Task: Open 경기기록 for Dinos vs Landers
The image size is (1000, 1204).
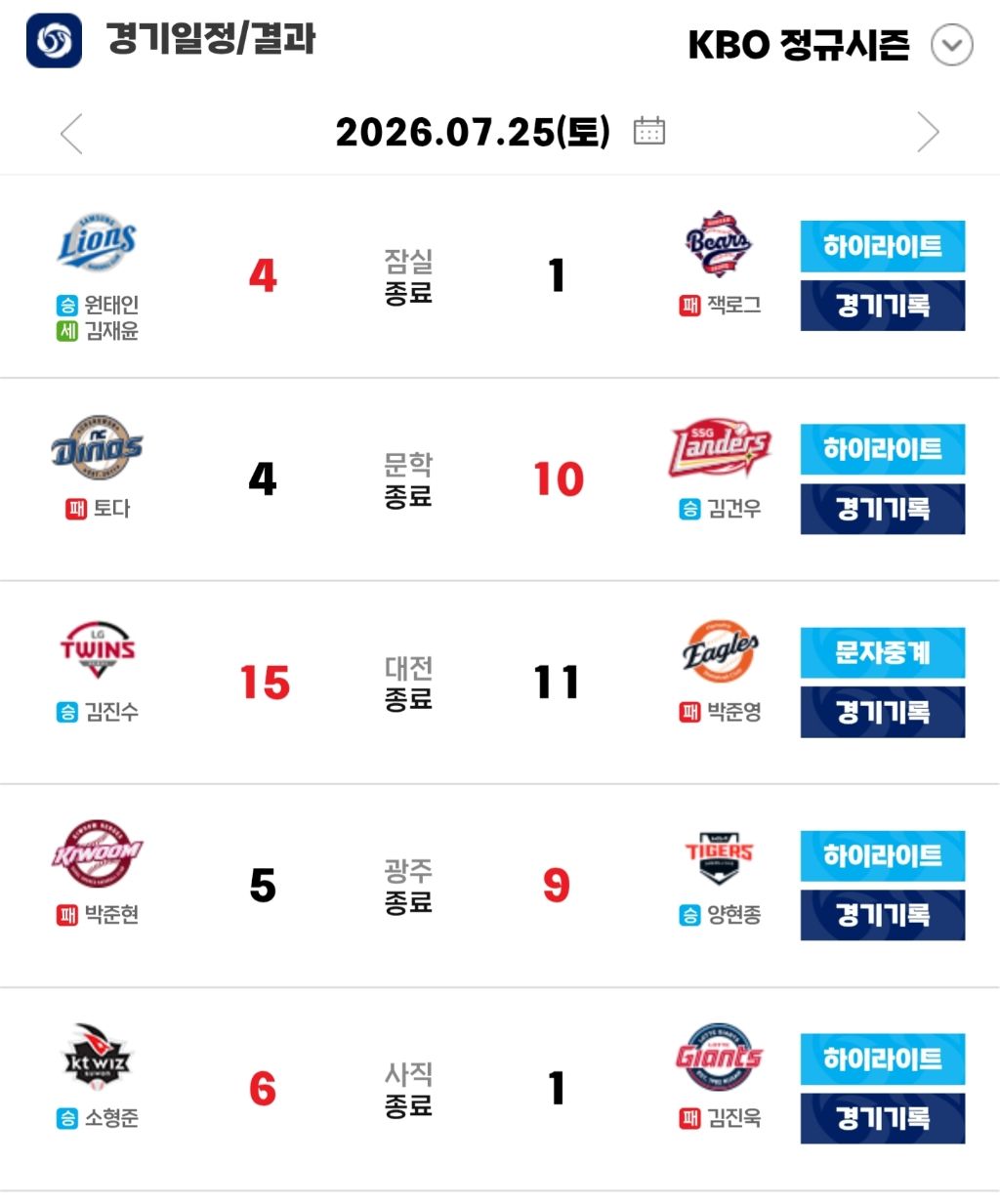Action: coord(883,509)
